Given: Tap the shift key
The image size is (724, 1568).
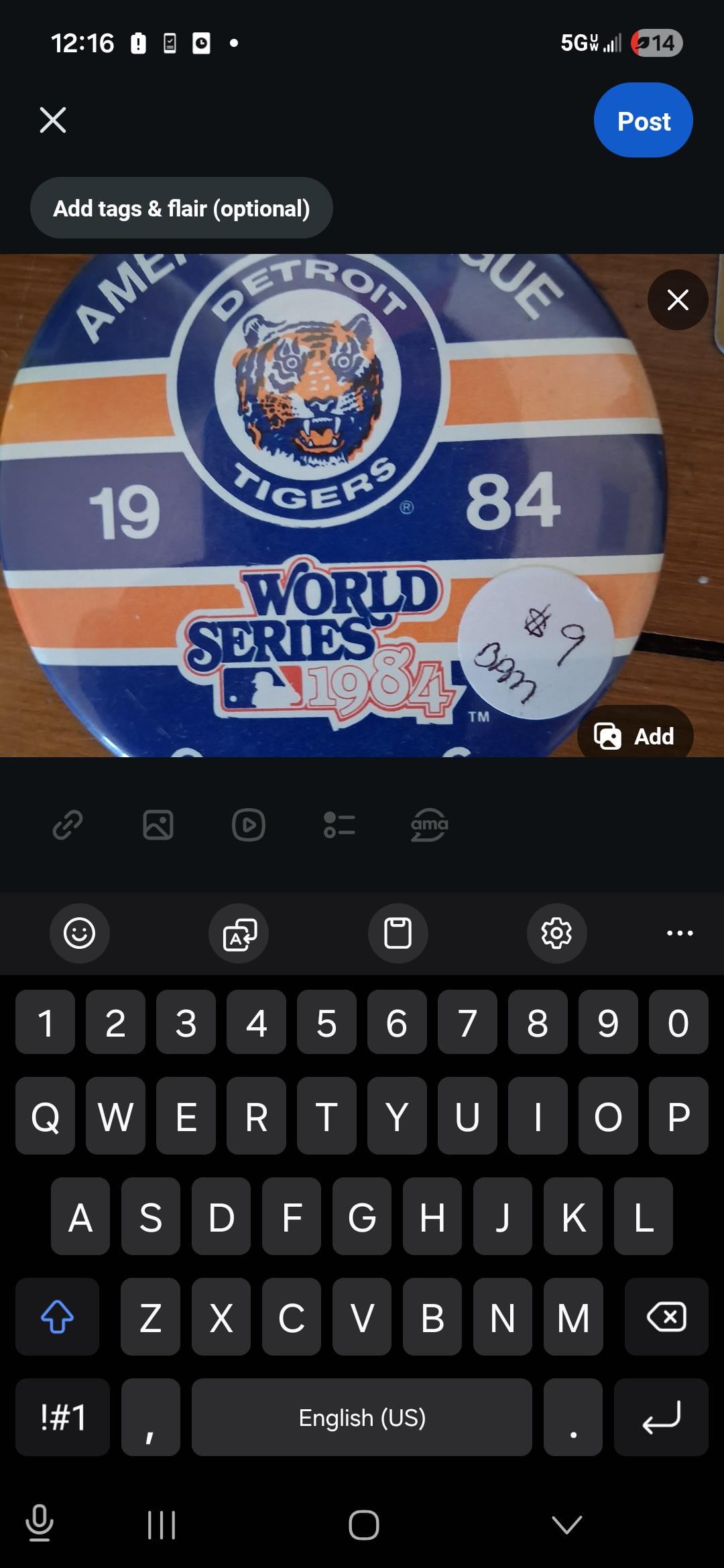Looking at the screenshot, I should point(57,1317).
